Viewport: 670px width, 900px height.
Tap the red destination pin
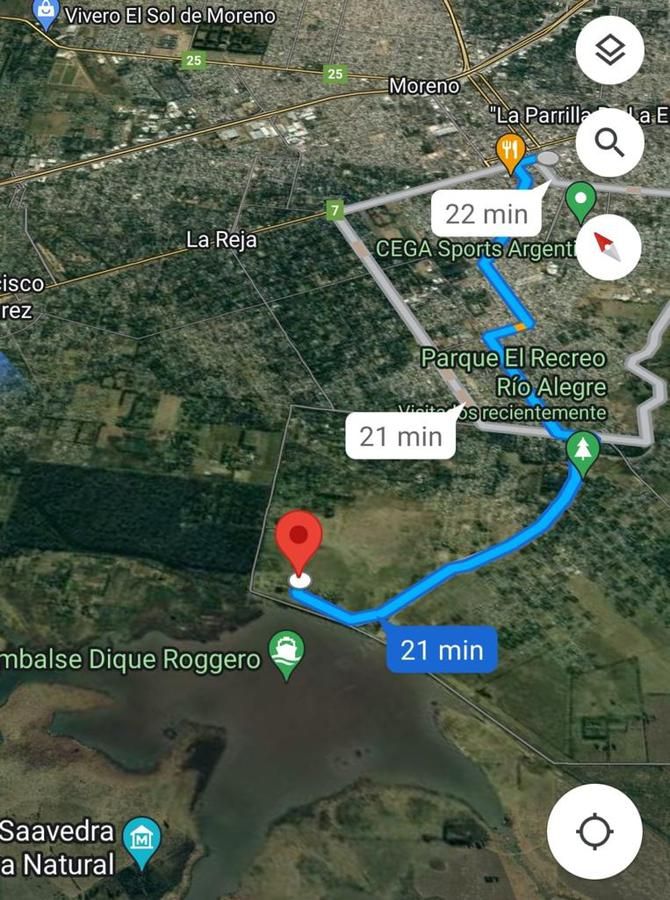click(299, 540)
